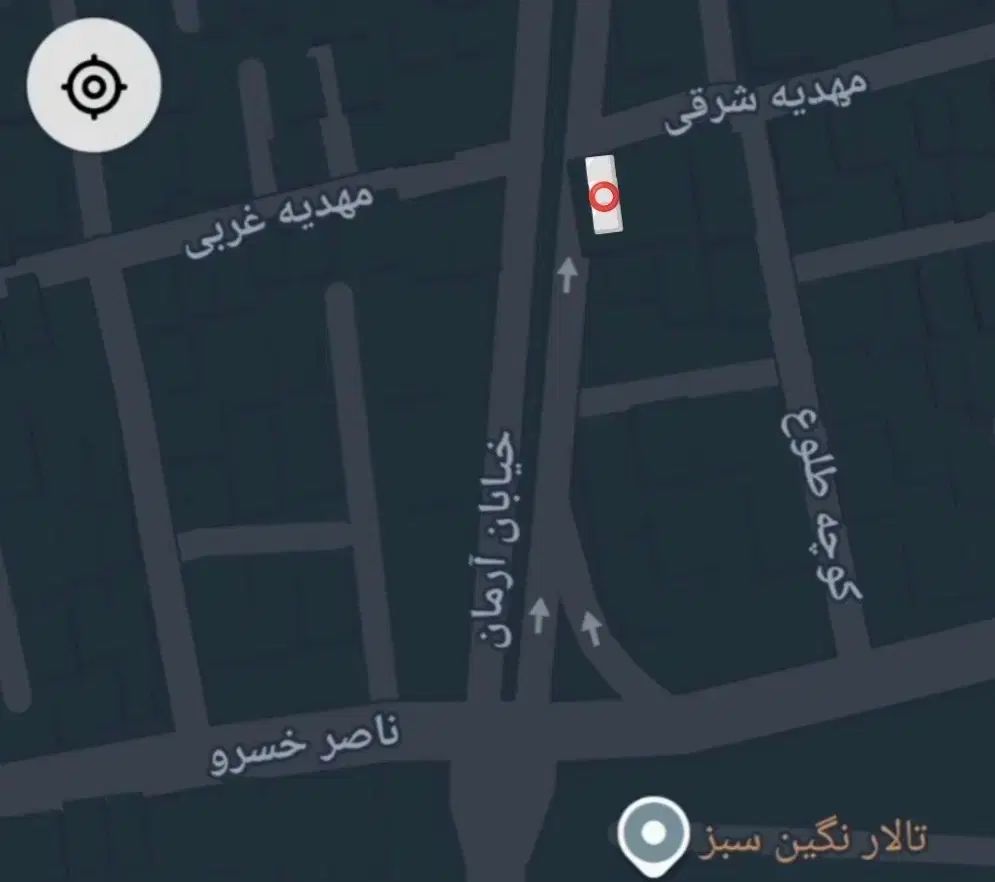Center map on my current location
The image size is (995, 882).
click(x=93, y=86)
